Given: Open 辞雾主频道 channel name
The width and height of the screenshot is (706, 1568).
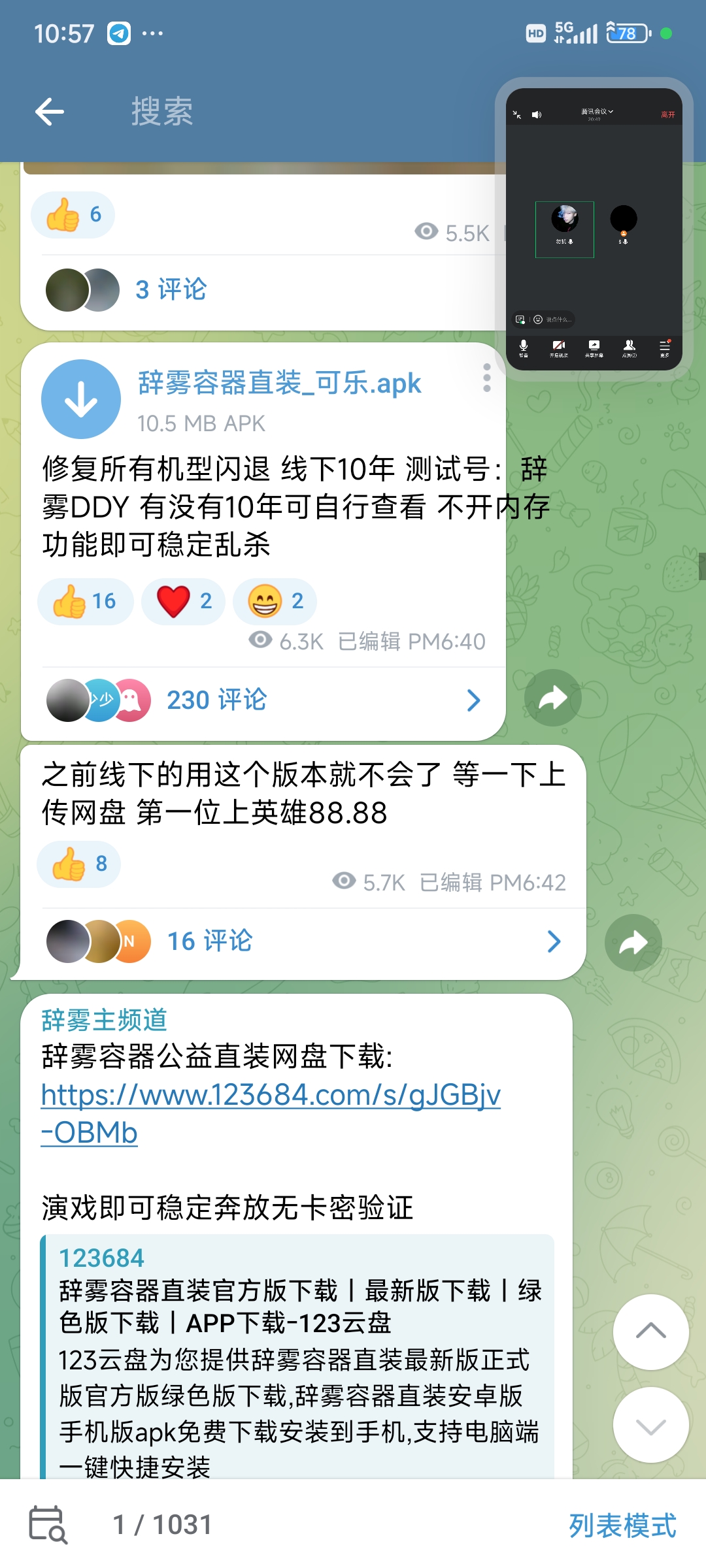Looking at the screenshot, I should pos(105,1020).
